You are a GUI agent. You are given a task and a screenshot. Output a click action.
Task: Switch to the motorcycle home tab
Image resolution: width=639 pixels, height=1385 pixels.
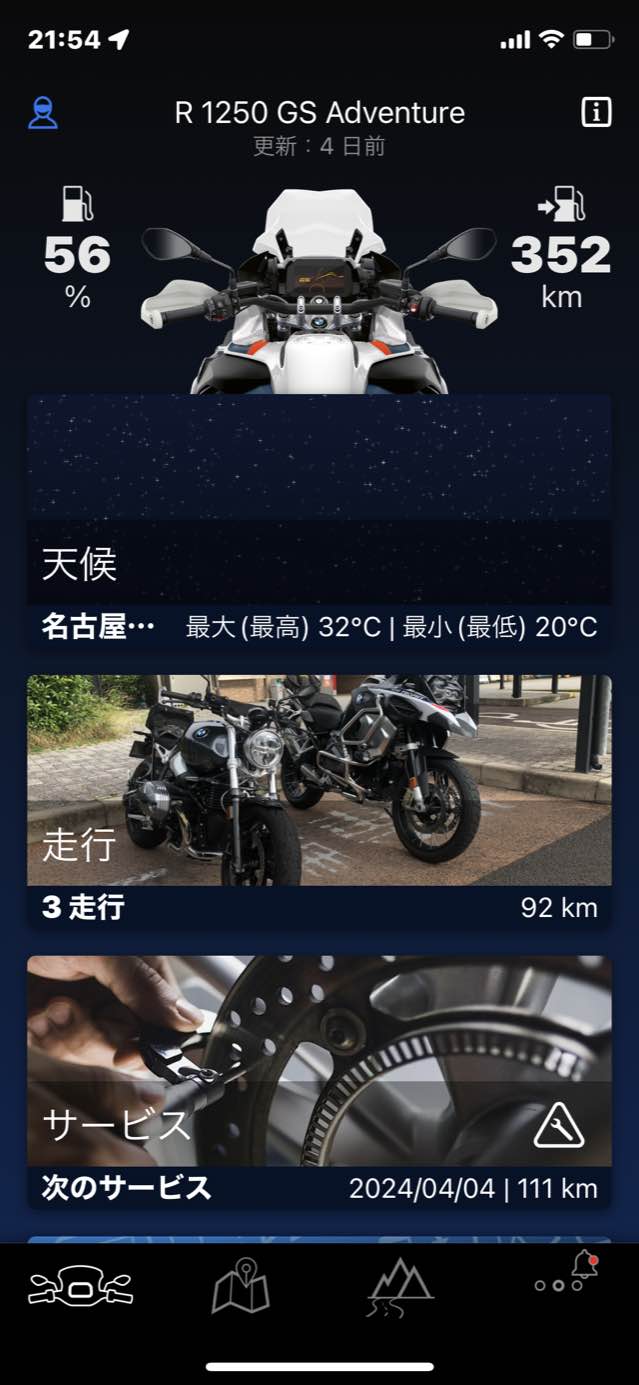click(x=80, y=1290)
